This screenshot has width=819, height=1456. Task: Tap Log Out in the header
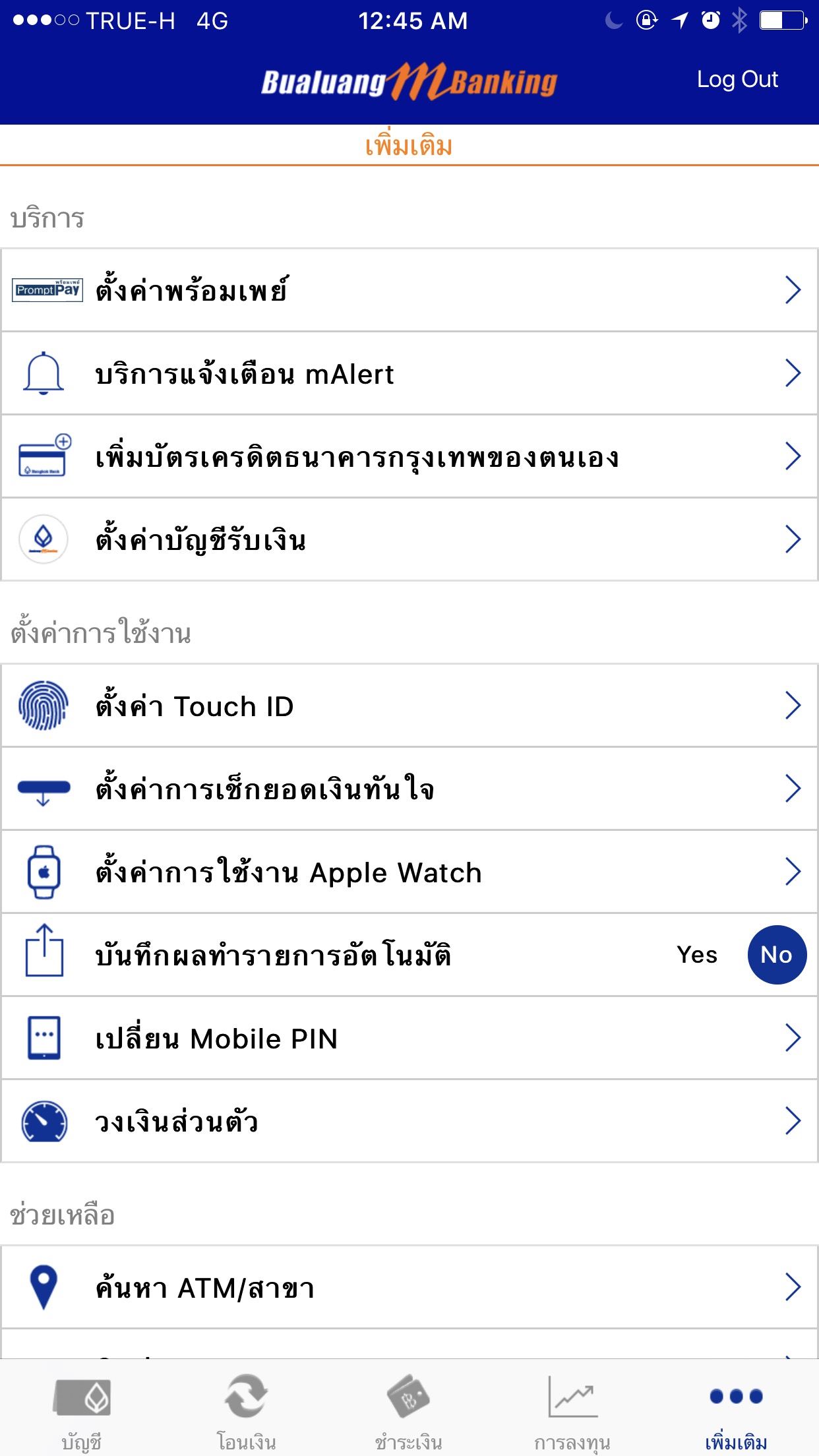[737, 79]
